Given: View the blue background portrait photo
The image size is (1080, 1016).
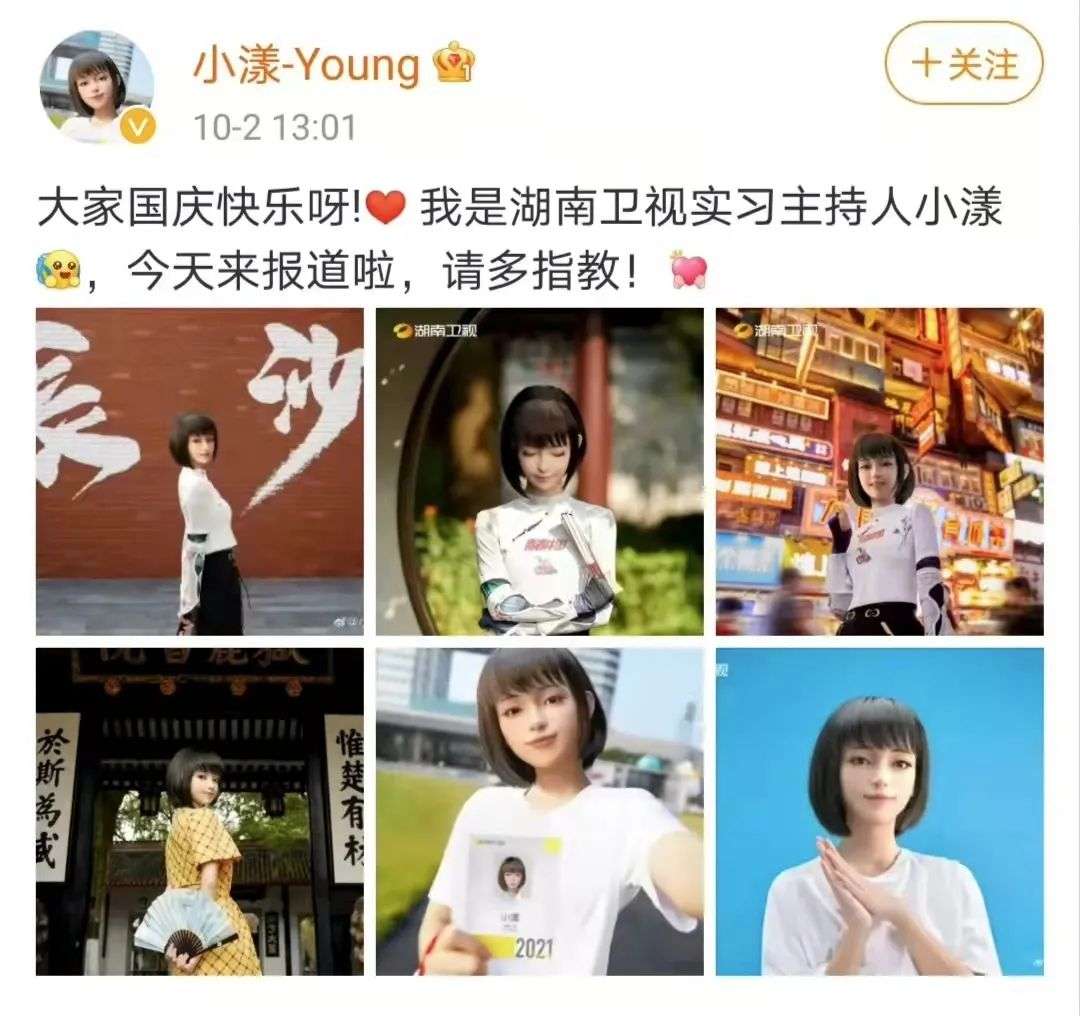Looking at the screenshot, I should tap(879, 811).
